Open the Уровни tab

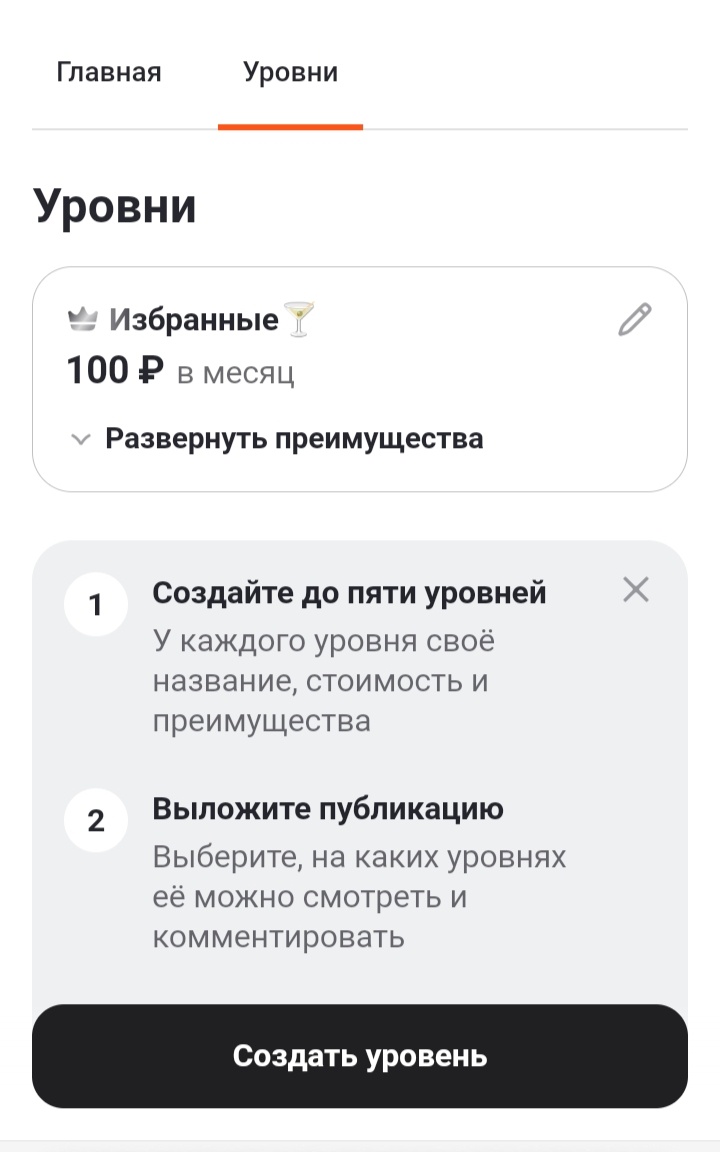290,71
